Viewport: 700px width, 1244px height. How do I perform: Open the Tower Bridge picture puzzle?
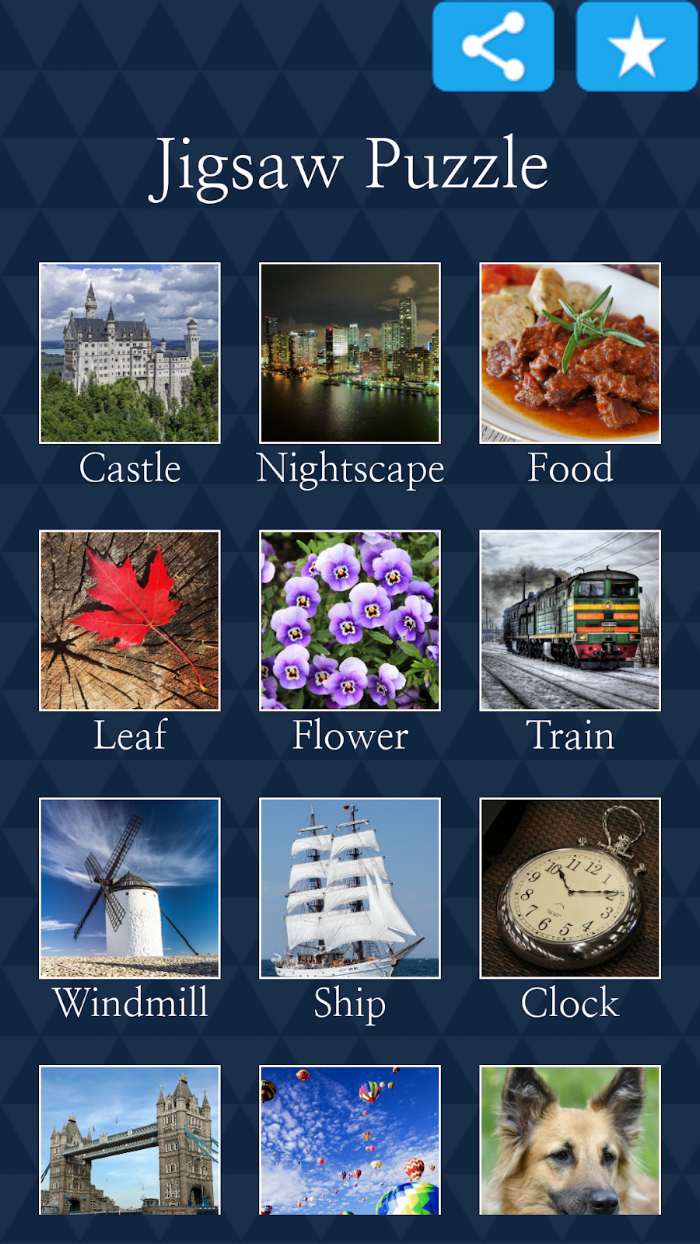[x=130, y=1140]
